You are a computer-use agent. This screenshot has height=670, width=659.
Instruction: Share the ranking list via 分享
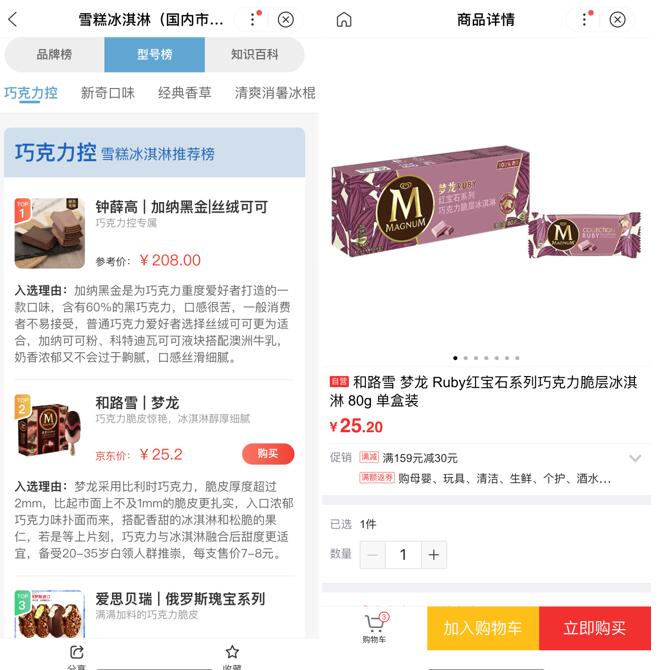(x=76, y=655)
